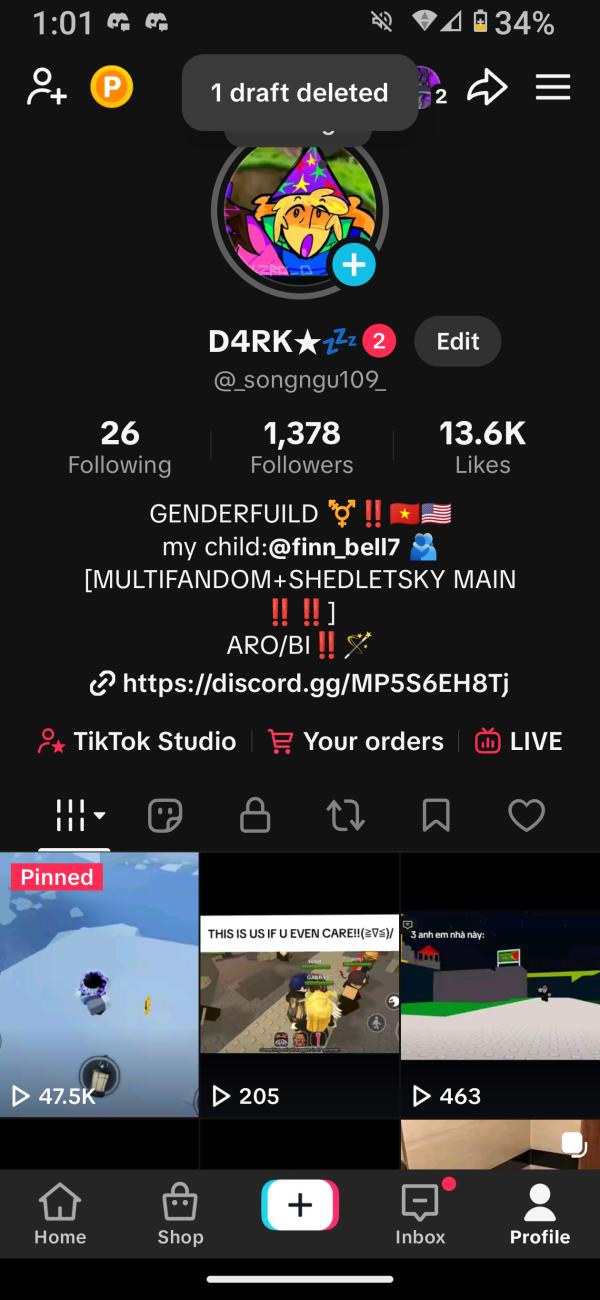Edit the profile
Screen dimensions: 600x1300
click(457, 341)
